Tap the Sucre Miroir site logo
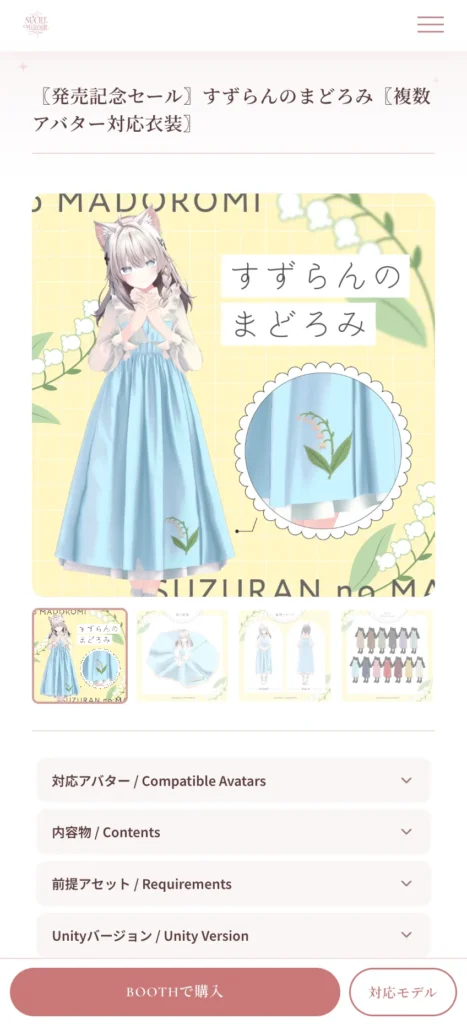This screenshot has width=467, height=1024. coord(36,24)
